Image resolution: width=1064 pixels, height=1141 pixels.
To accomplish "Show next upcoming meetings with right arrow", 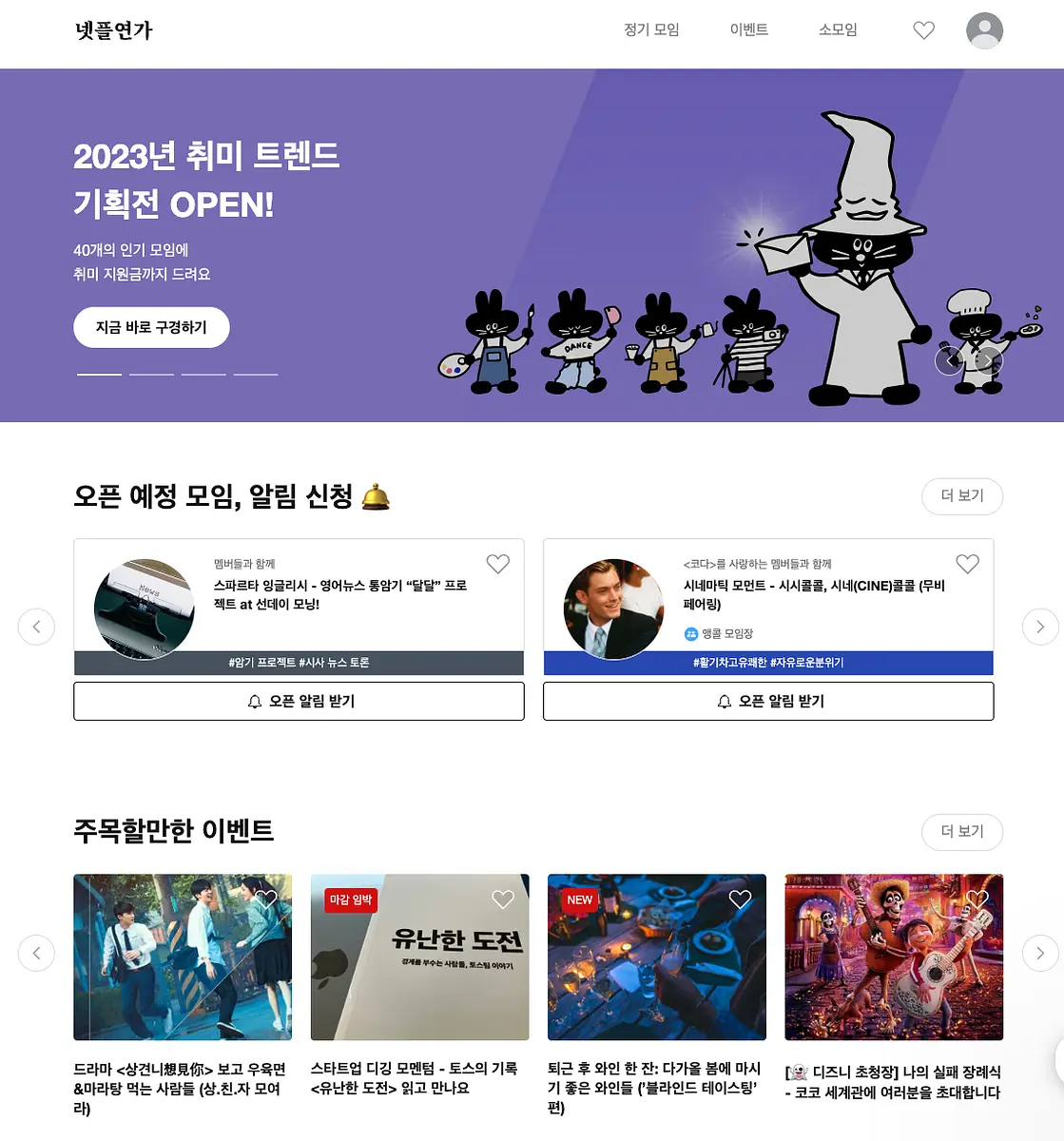I will pos(1040,627).
